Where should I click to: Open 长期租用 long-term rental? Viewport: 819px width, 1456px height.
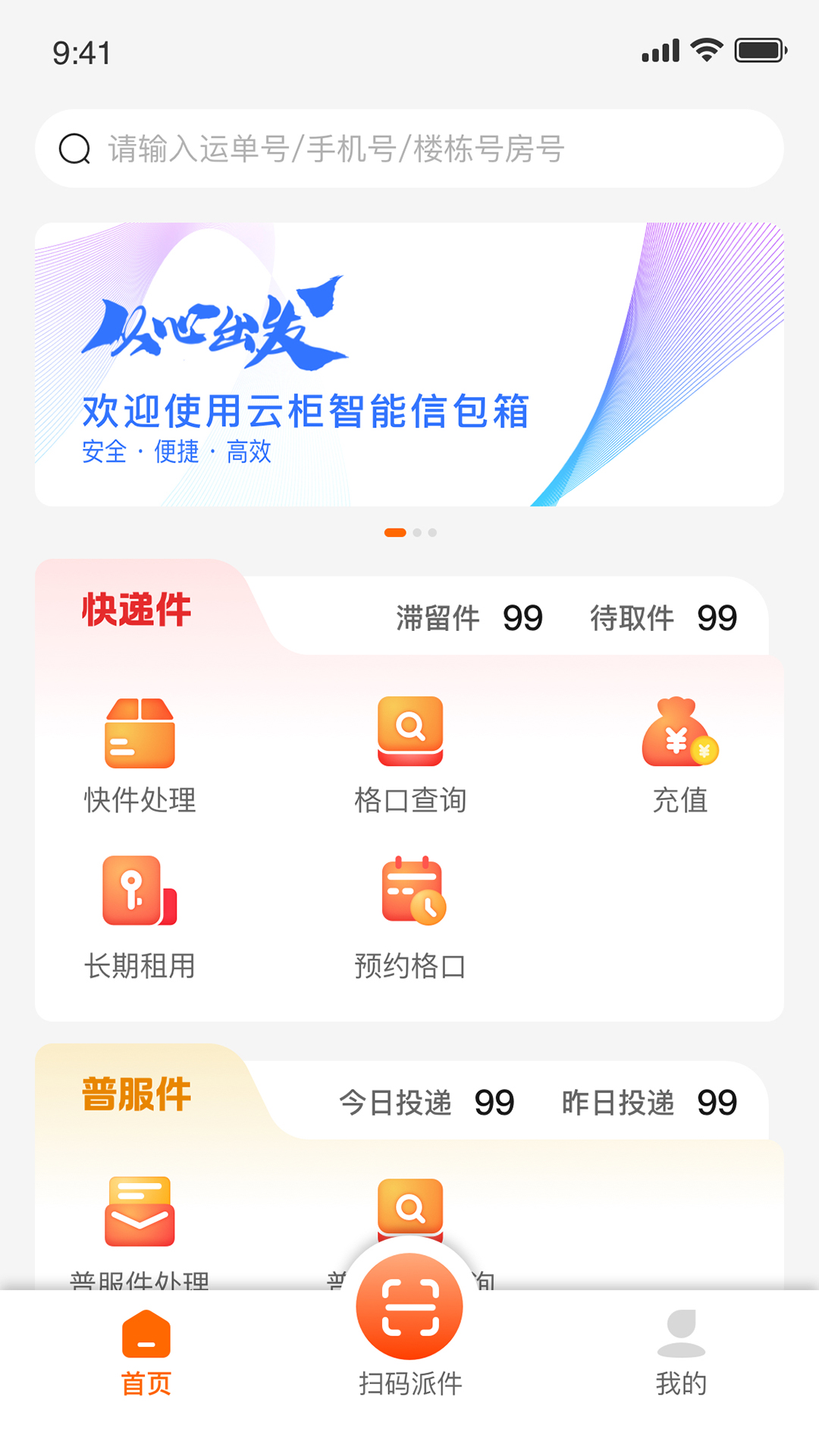[140, 918]
